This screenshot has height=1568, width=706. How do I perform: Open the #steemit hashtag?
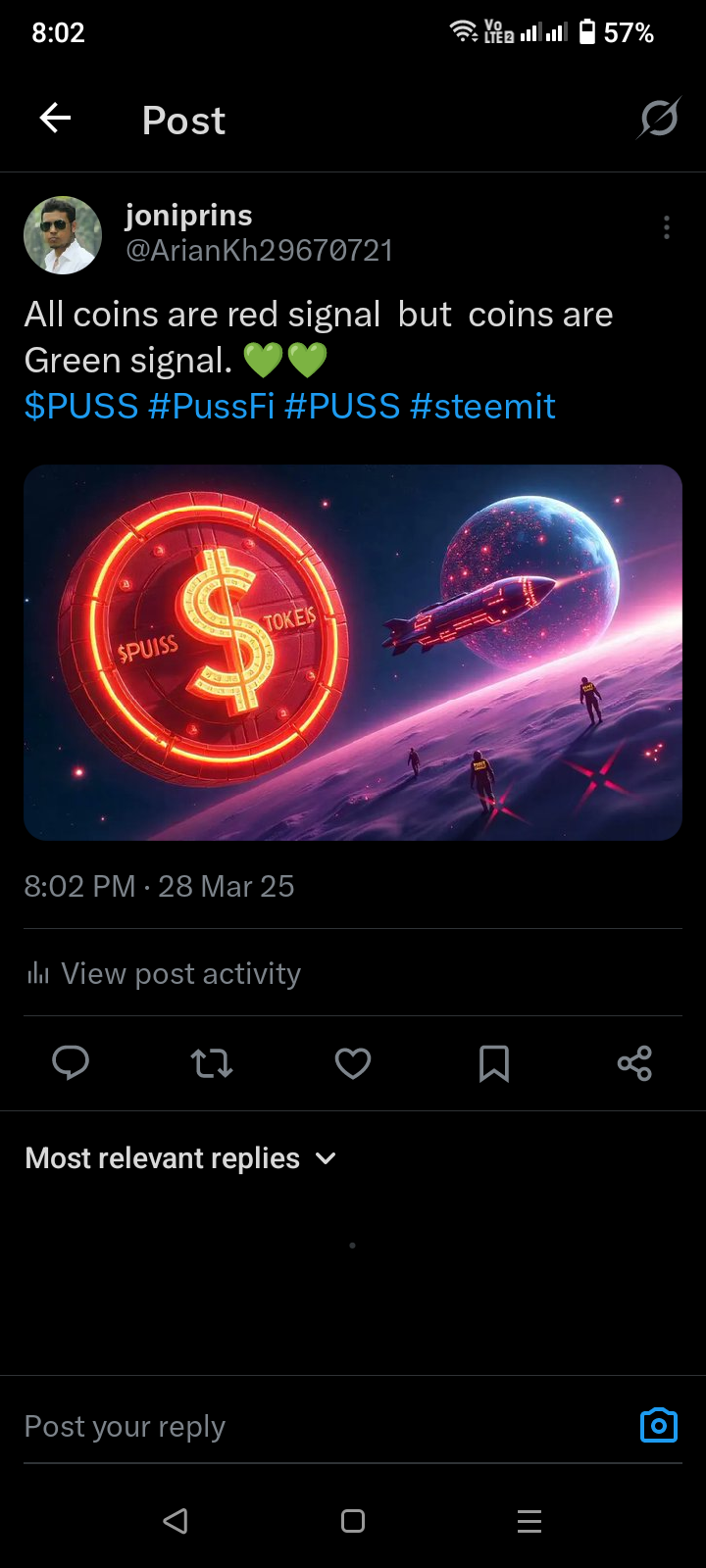(482, 406)
